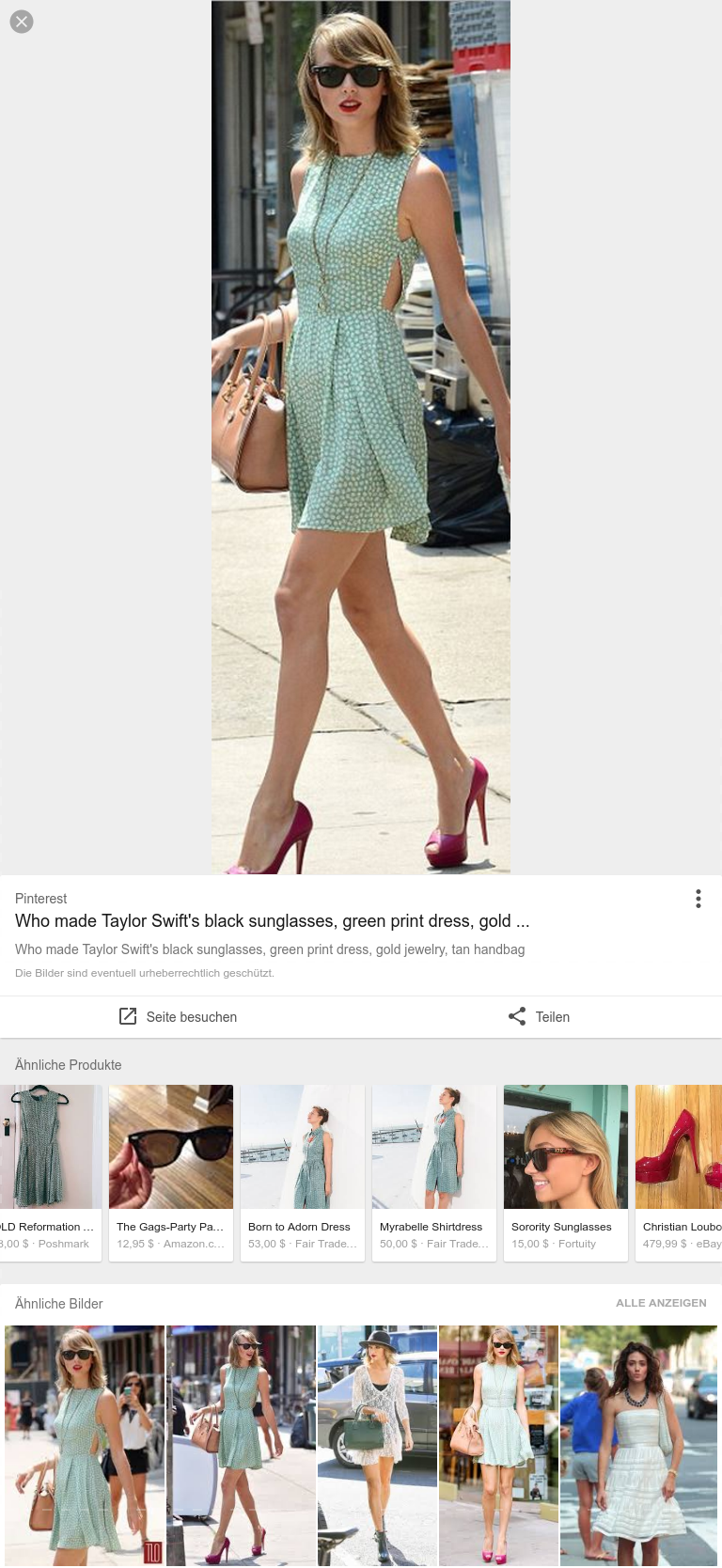Image resolution: width=722 pixels, height=1568 pixels.
Task: Open Christian Louboutin eBay product
Action: [679, 1172]
